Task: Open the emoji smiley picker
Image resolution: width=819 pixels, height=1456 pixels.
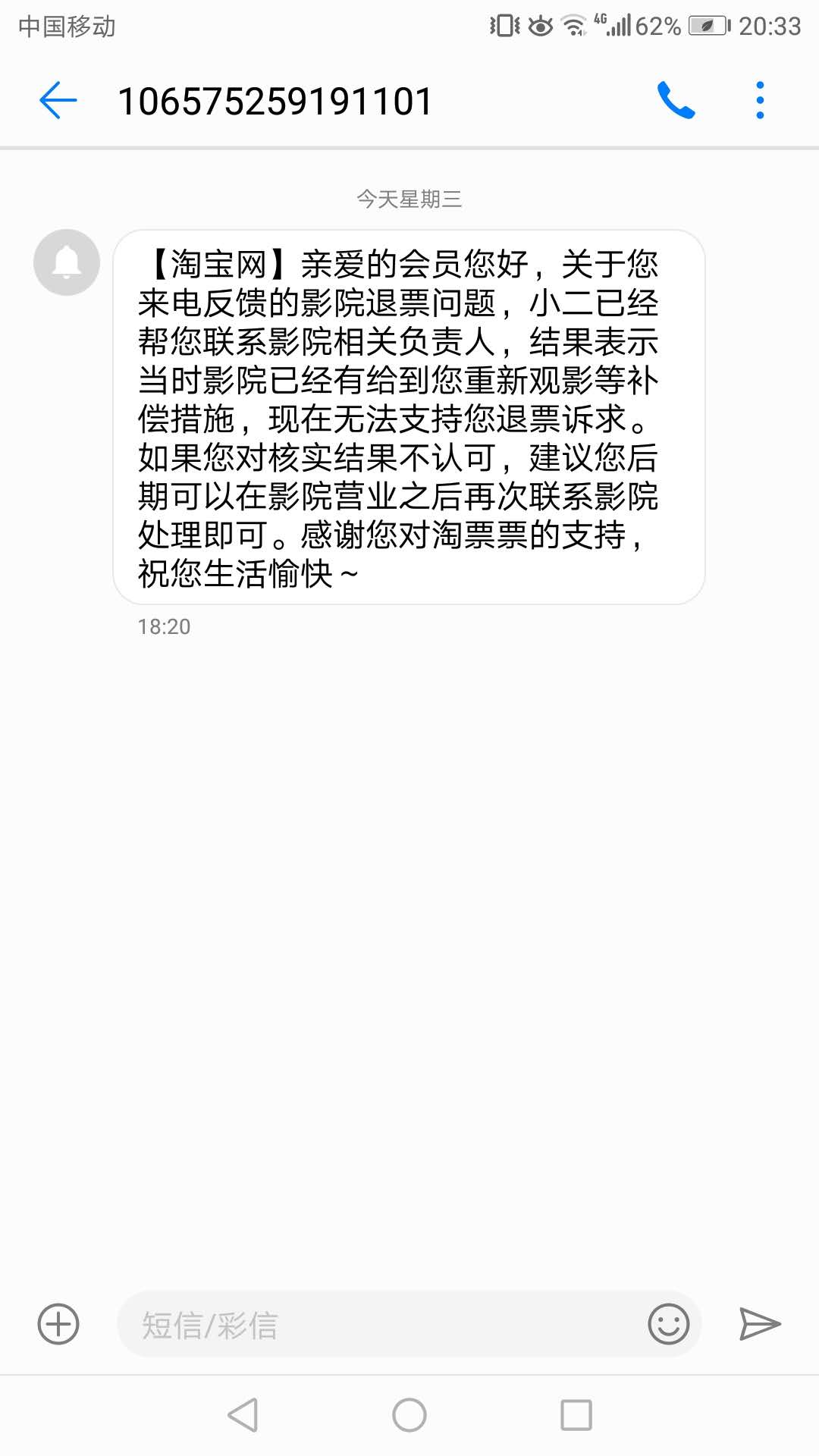Action: click(669, 1324)
